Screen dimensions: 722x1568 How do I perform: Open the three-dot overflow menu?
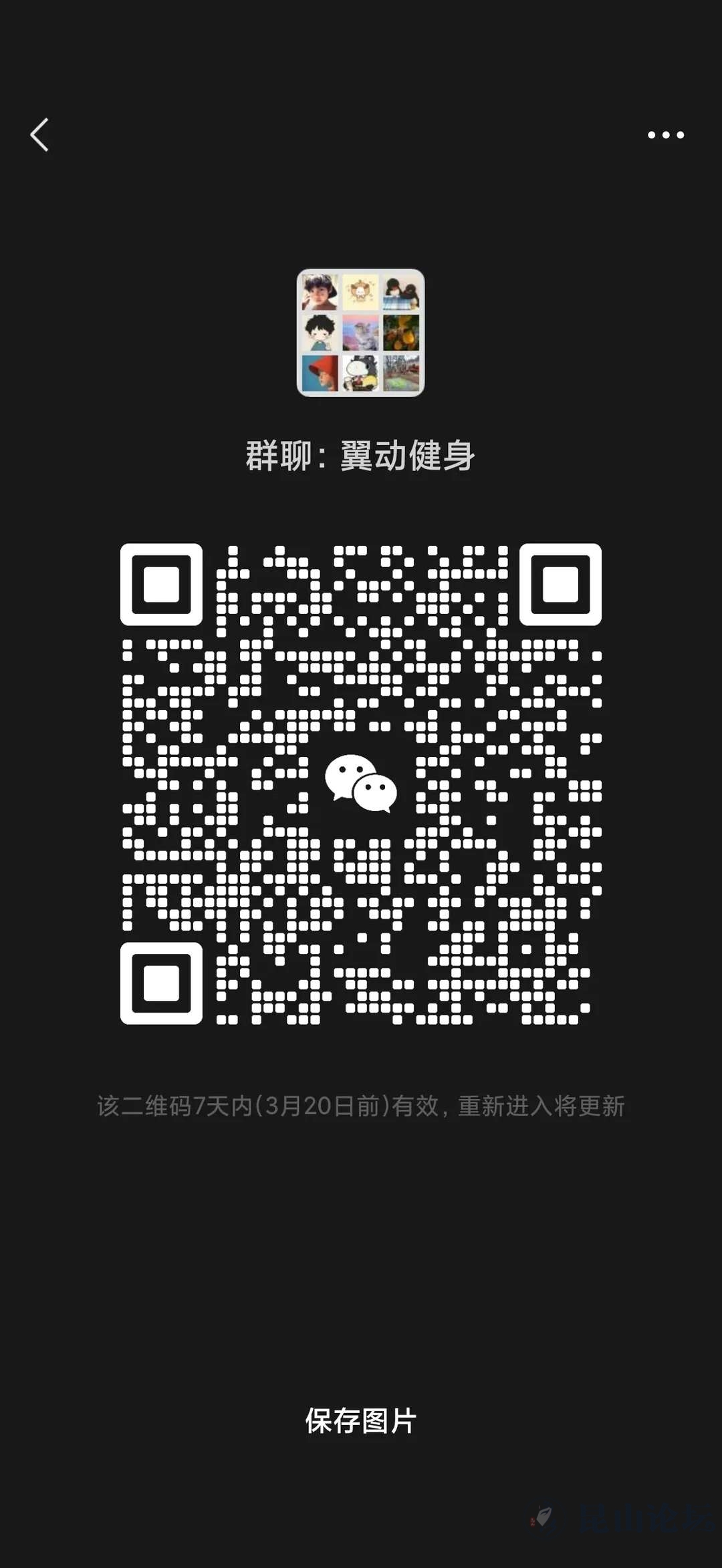[x=666, y=135]
